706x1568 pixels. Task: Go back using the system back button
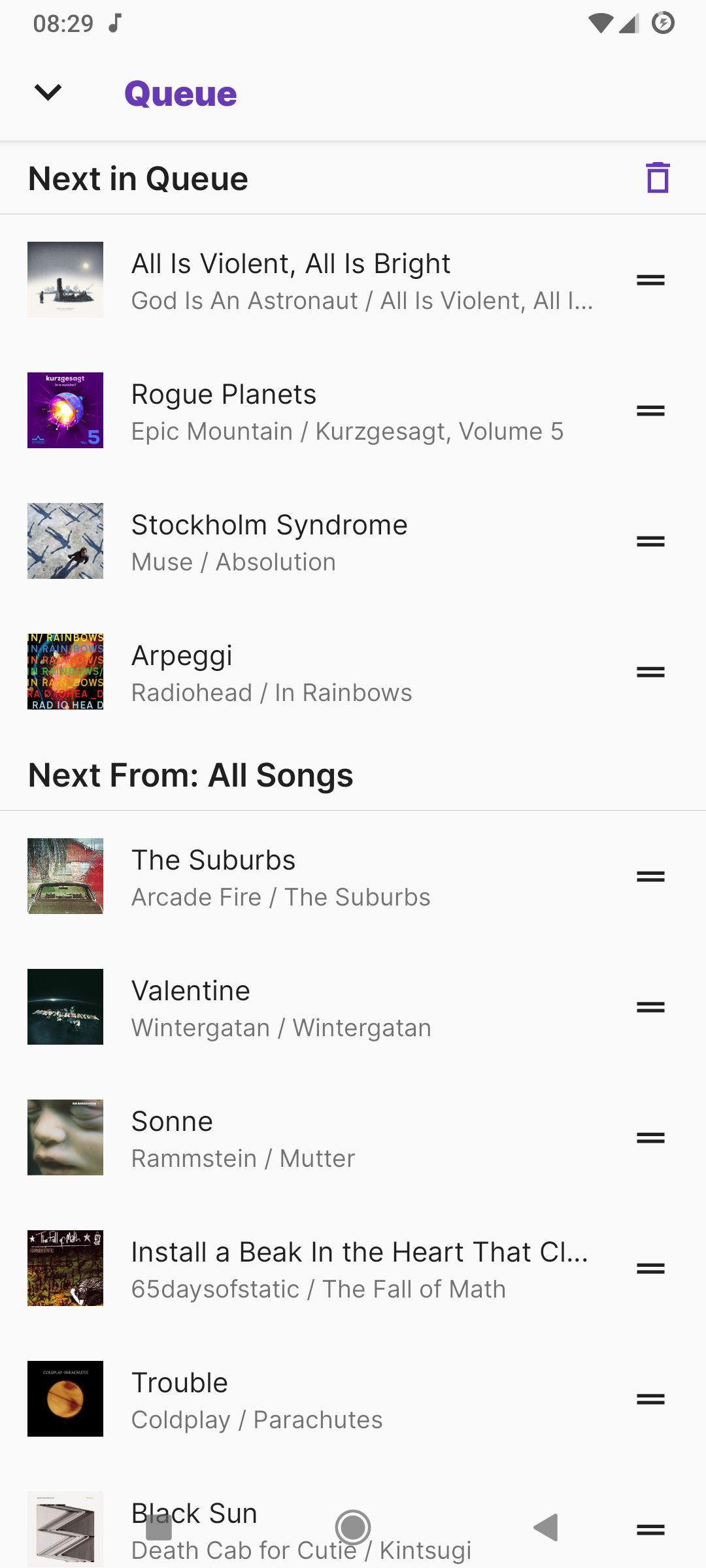[x=546, y=1527]
